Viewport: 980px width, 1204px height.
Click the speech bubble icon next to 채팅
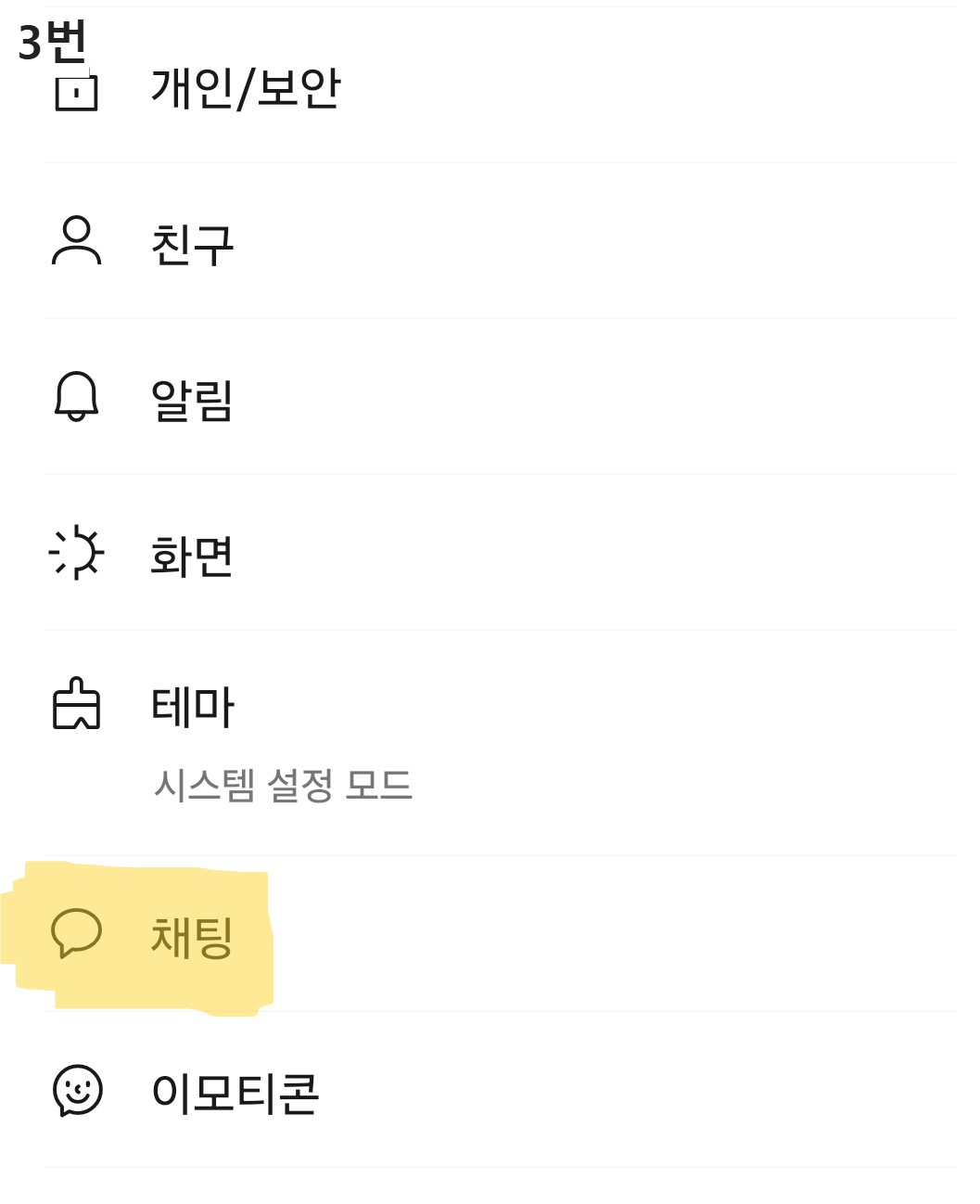(78, 932)
